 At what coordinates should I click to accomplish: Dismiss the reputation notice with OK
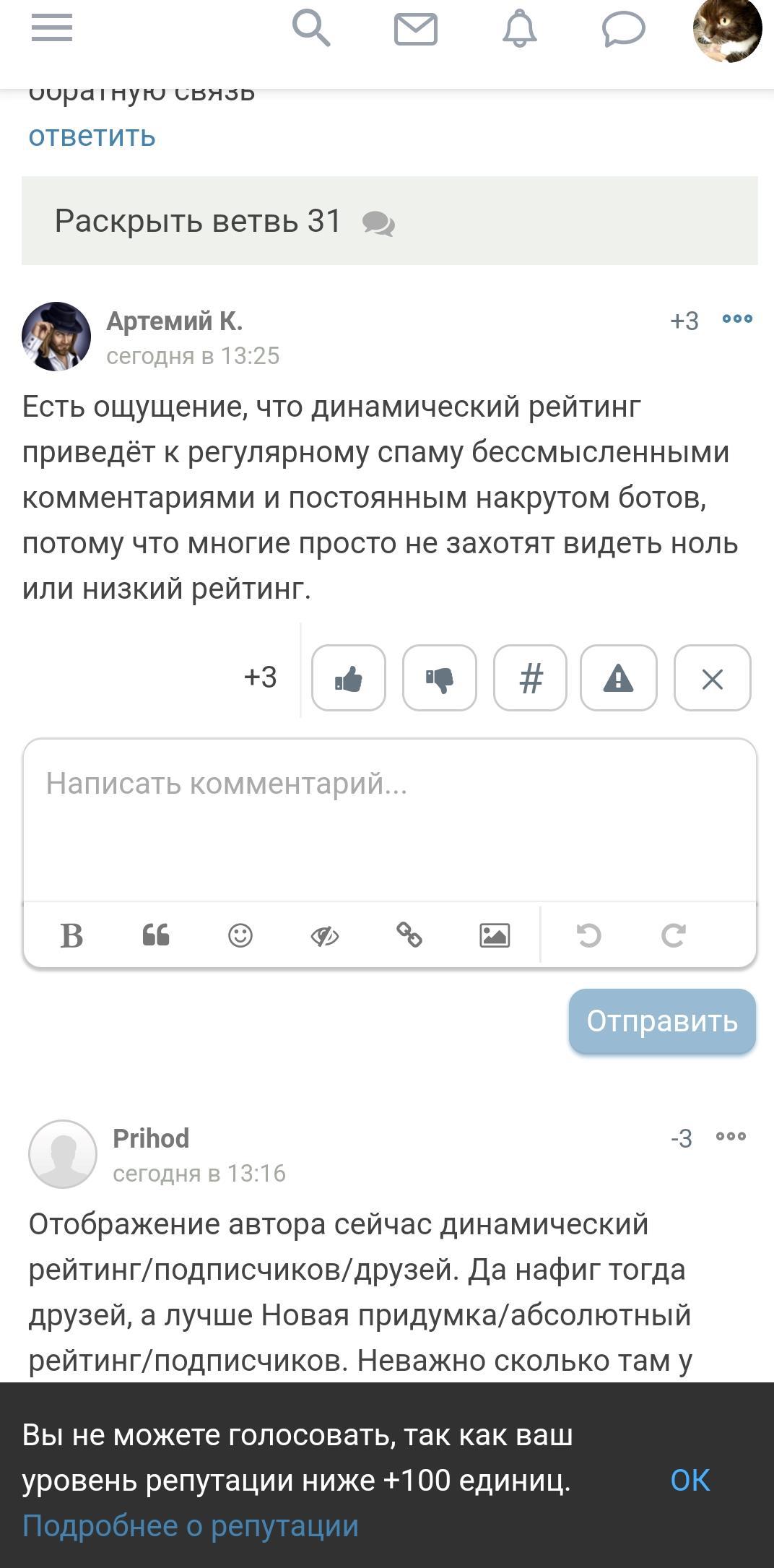(690, 1480)
